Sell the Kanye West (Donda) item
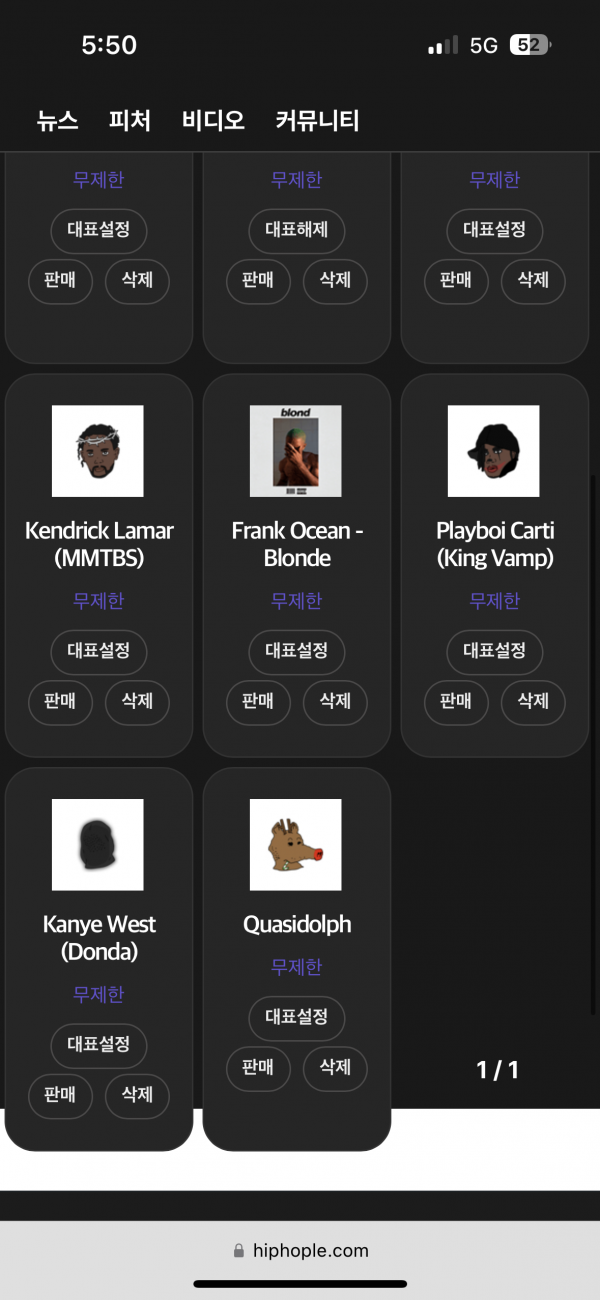The height and width of the screenshot is (1300, 600). pyautogui.click(x=60, y=1096)
